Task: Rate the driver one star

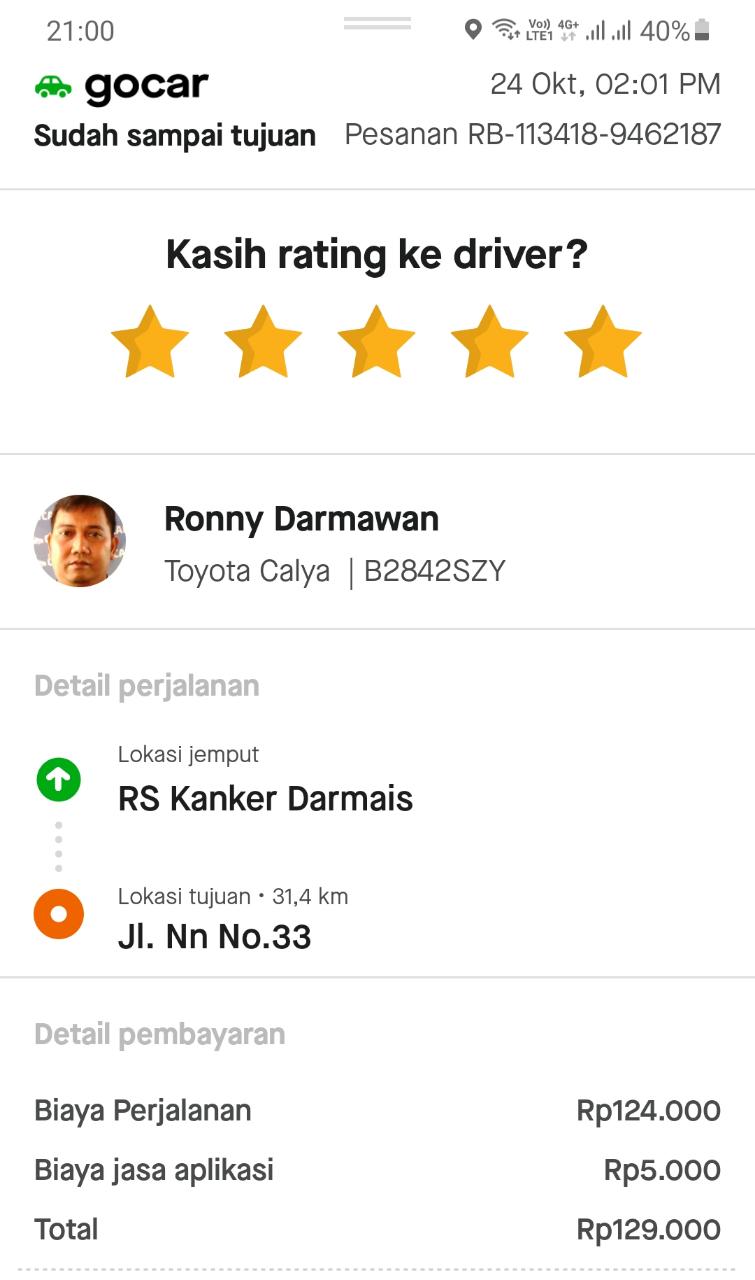Action: (150, 343)
